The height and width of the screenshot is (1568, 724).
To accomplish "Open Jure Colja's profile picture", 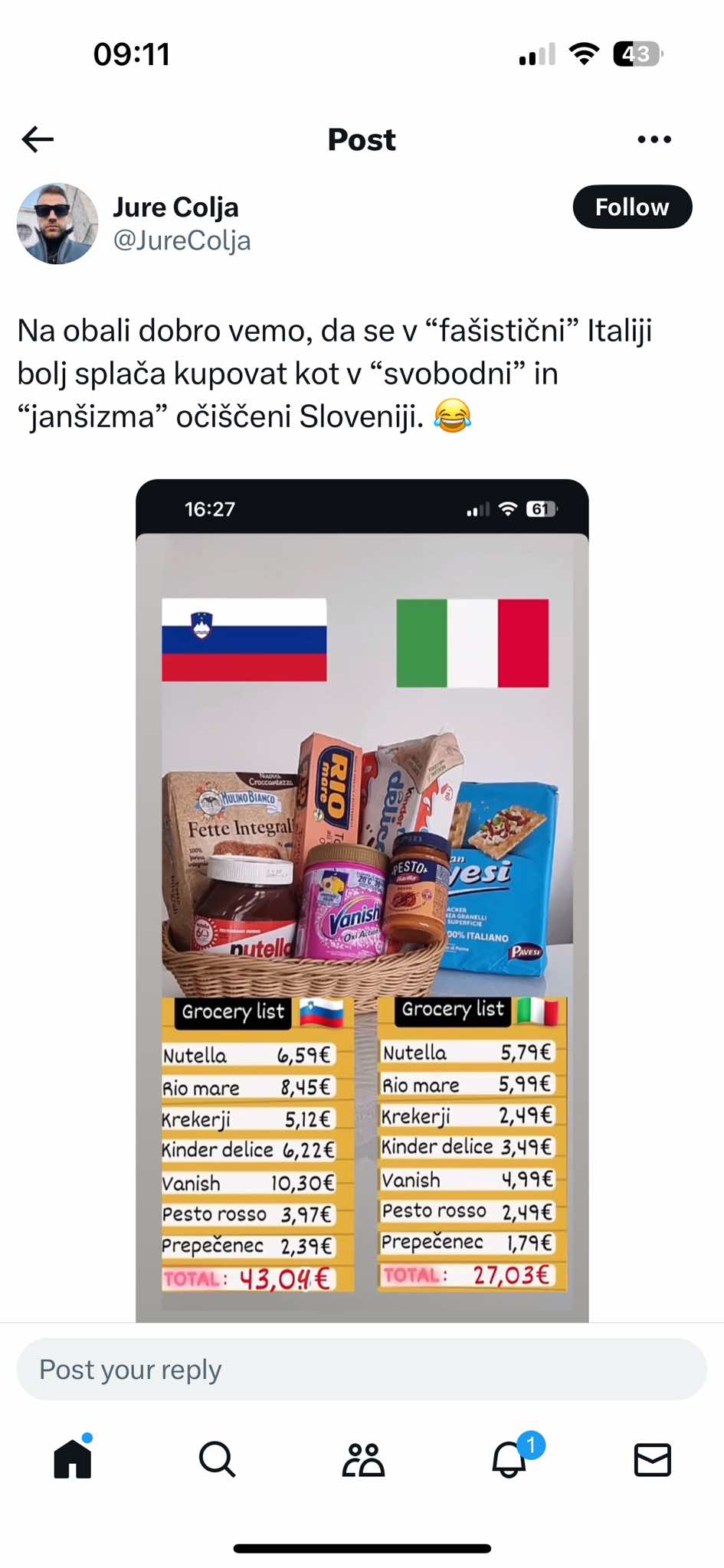I will click(x=57, y=224).
